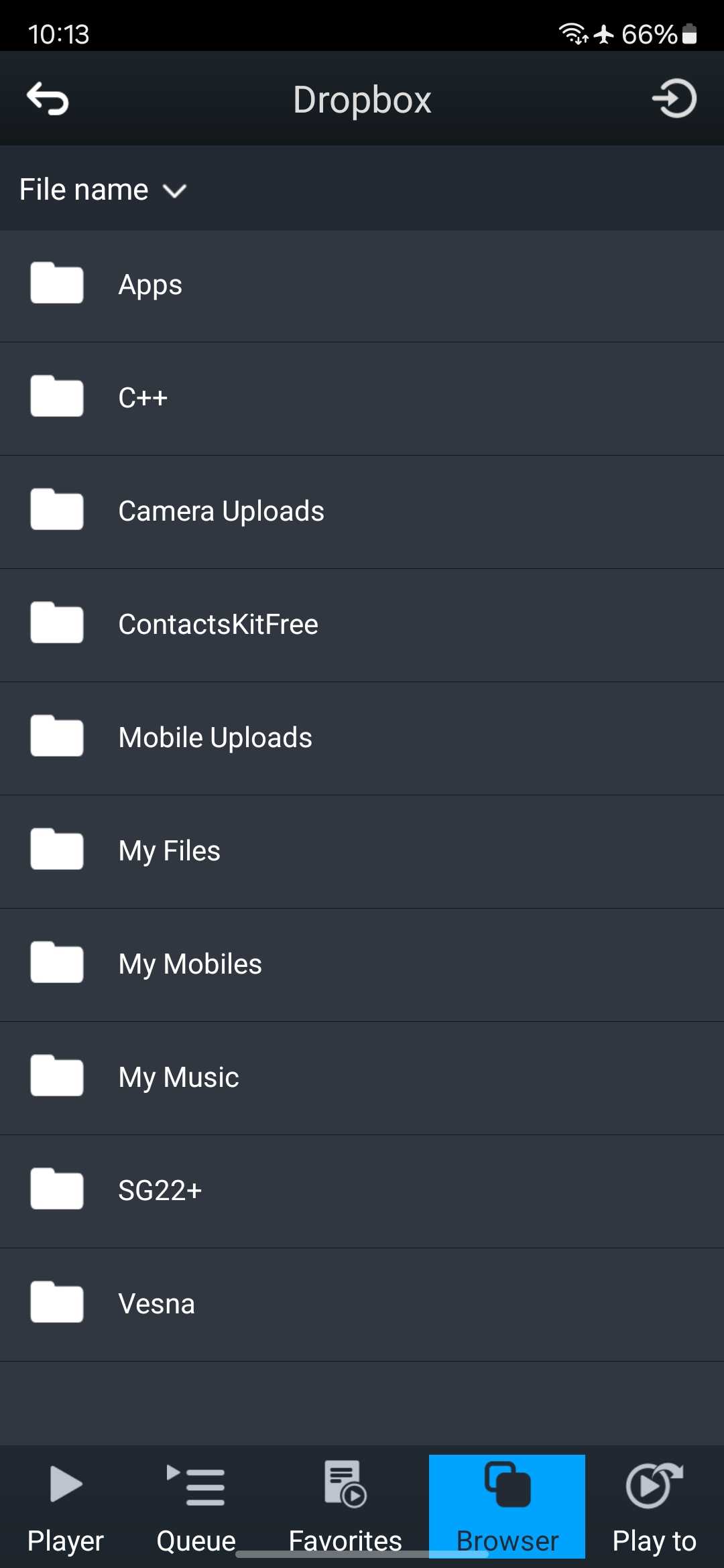
Task: Open the My Files folder
Action: point(362,852)
